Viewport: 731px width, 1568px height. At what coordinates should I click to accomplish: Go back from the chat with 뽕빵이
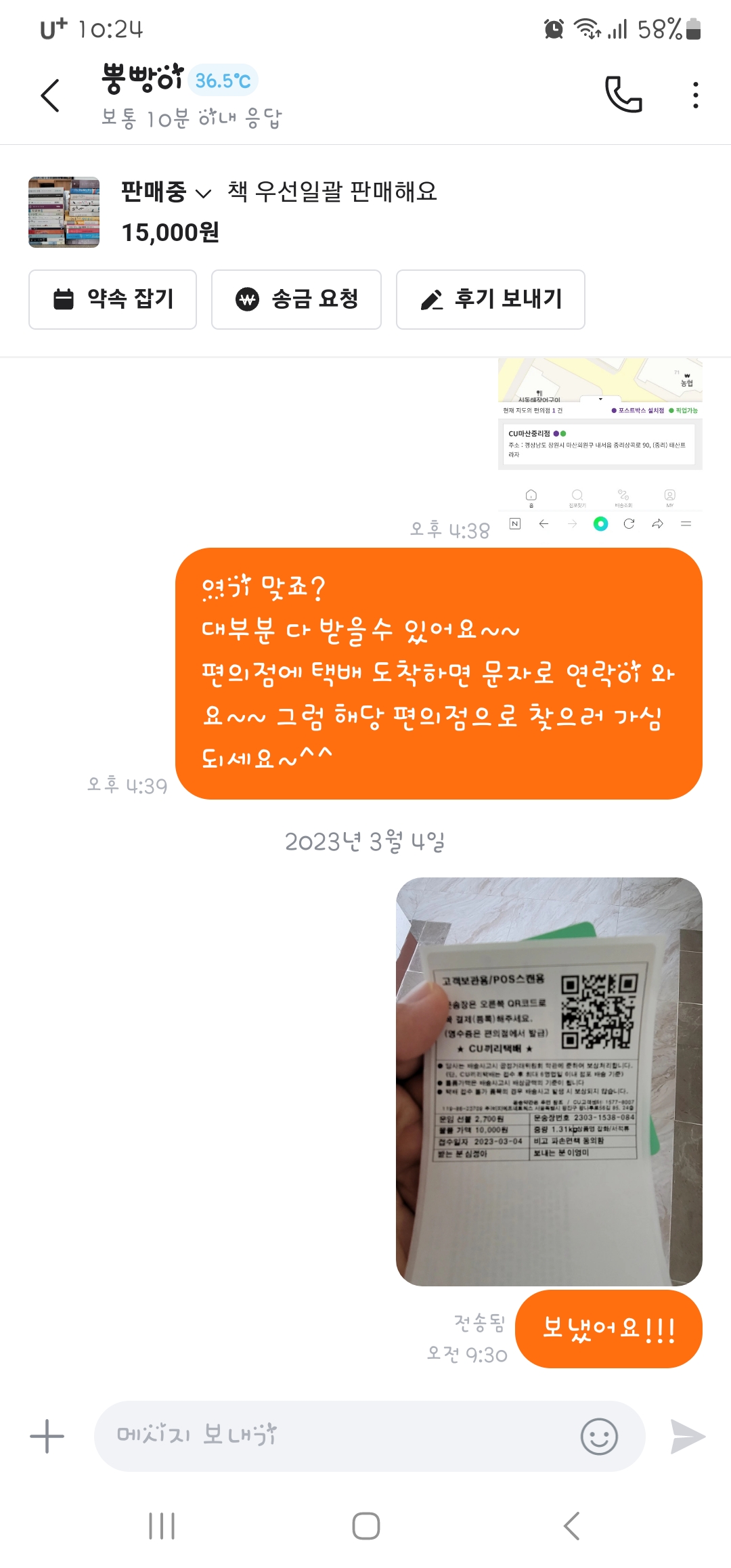(x=51, y=95)
